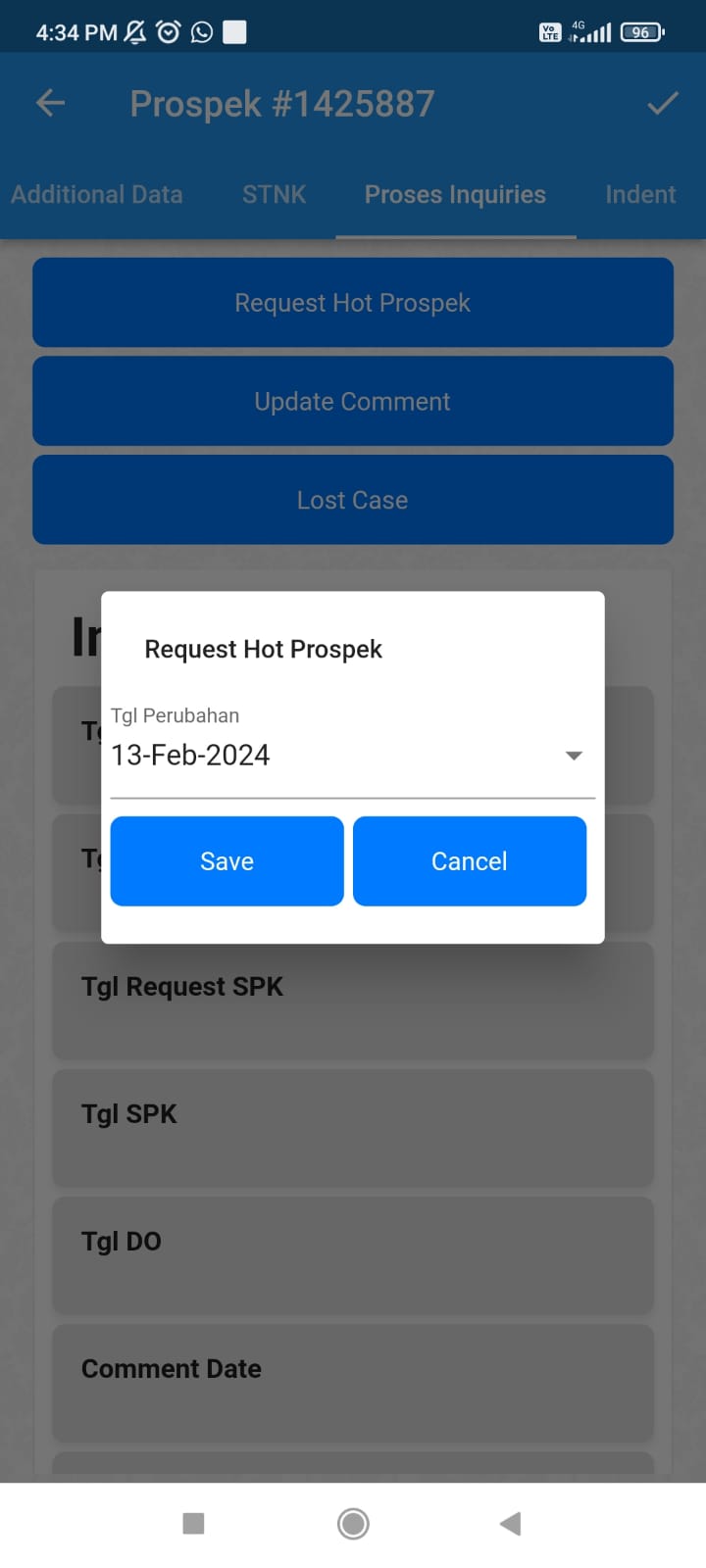This screenshot has width=706, height=1568.
Task: Switch to the Additional Data tab
Action: (96, 194)
